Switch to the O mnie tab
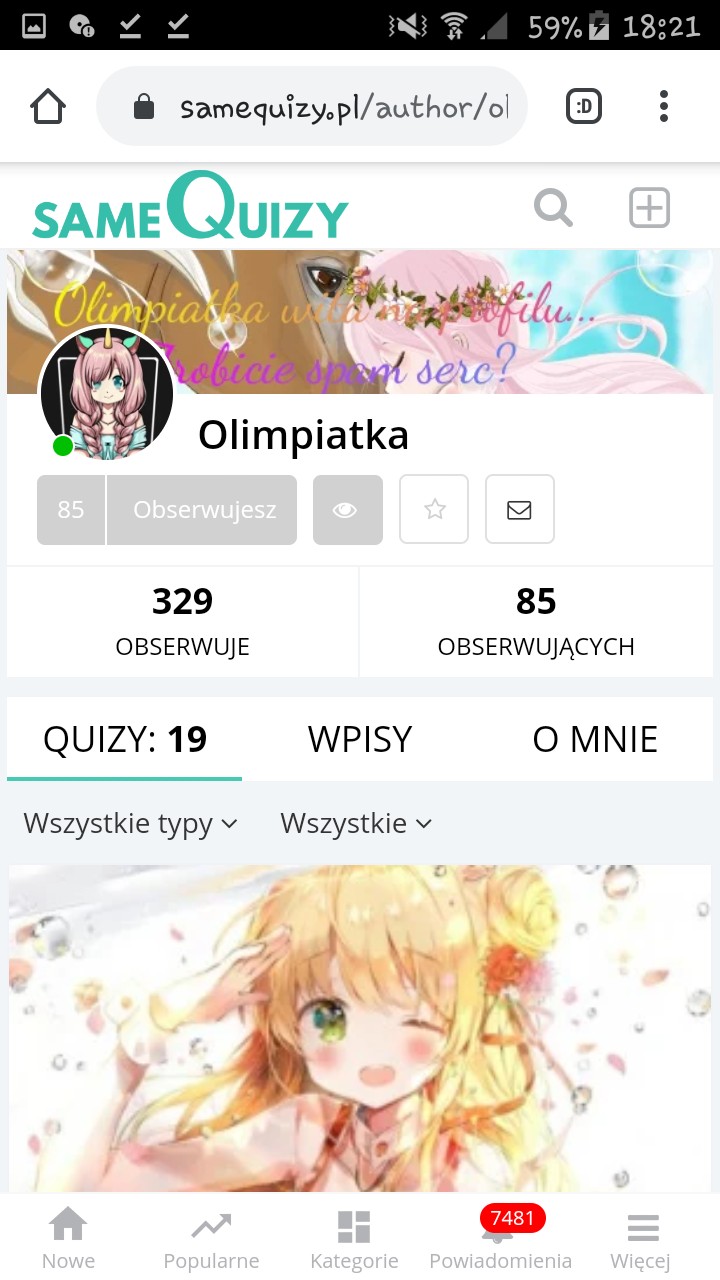720x1280 pixels. click(595, 740)
